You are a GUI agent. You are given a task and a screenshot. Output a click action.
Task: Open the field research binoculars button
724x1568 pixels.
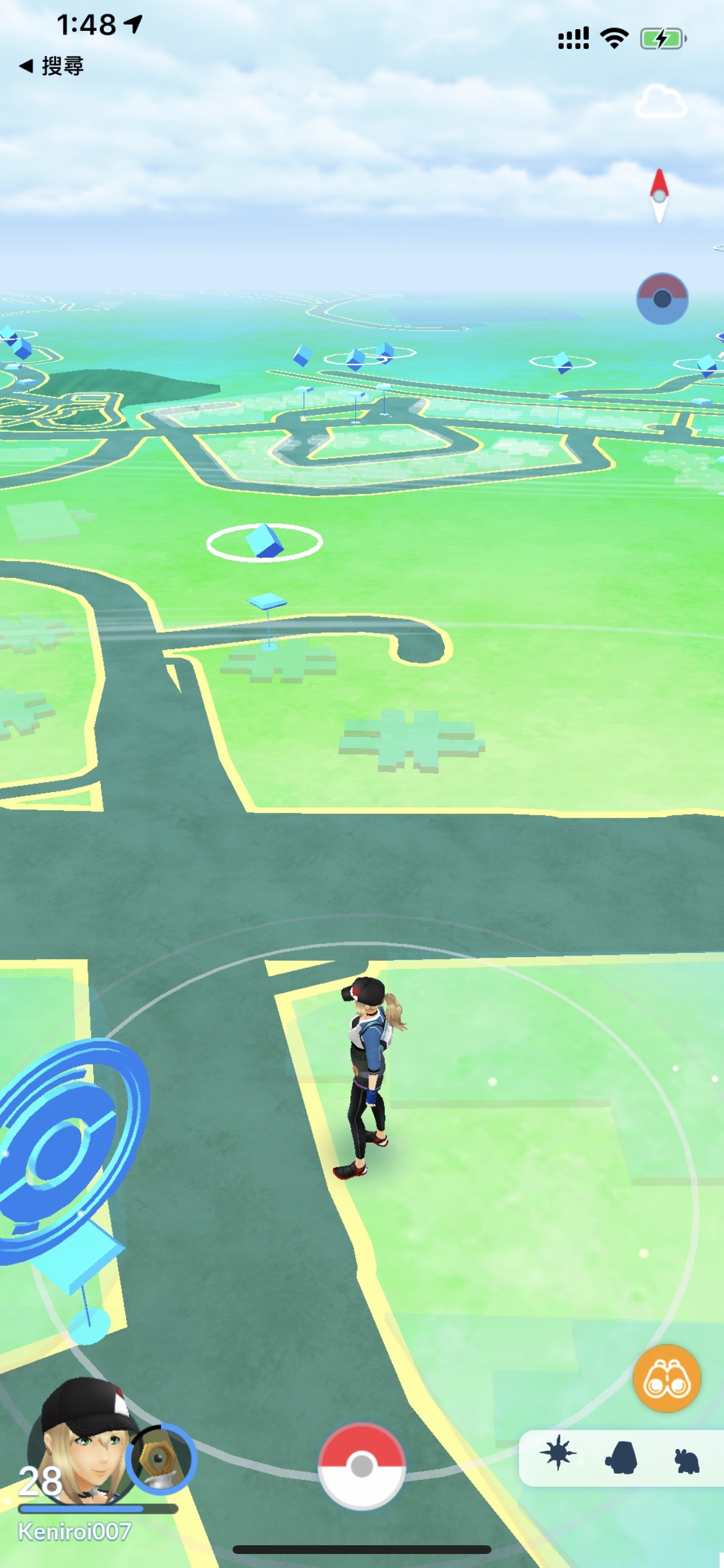(666, 1378)
